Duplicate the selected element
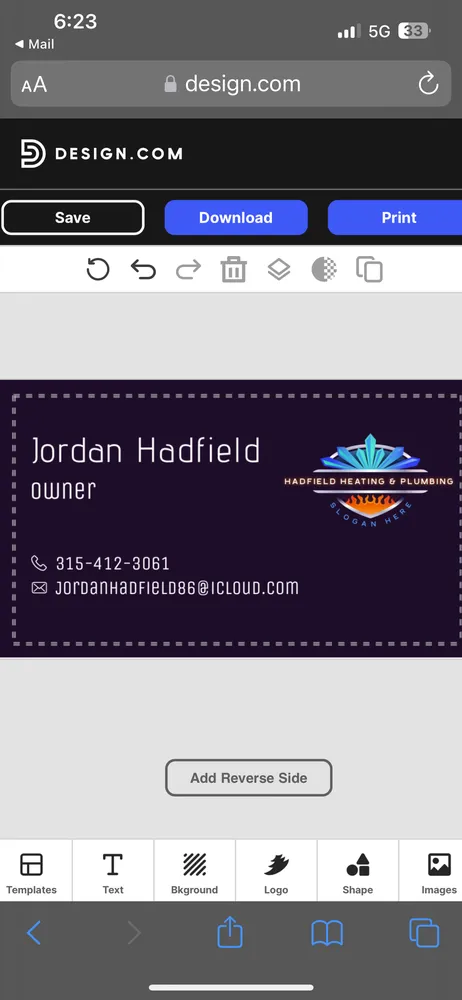Viewport: 462px width, 1000px height. click(369, 269)
